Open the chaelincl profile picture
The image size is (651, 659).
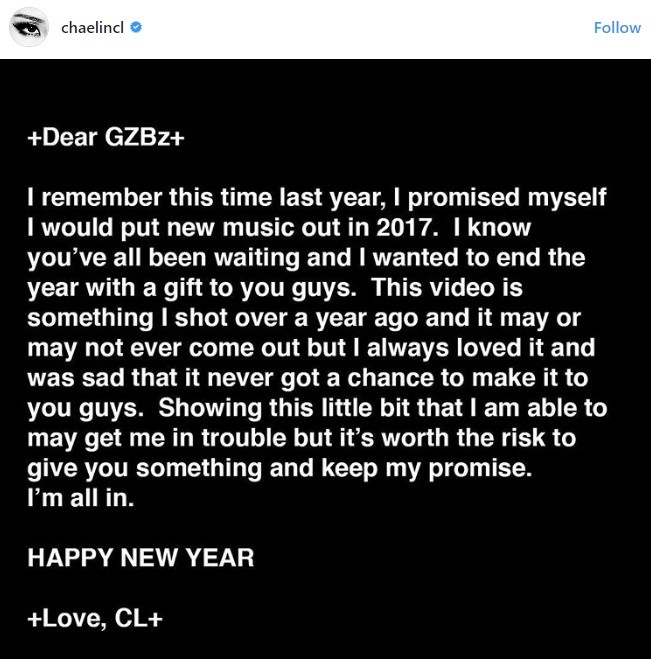click(x=29, y=28)
